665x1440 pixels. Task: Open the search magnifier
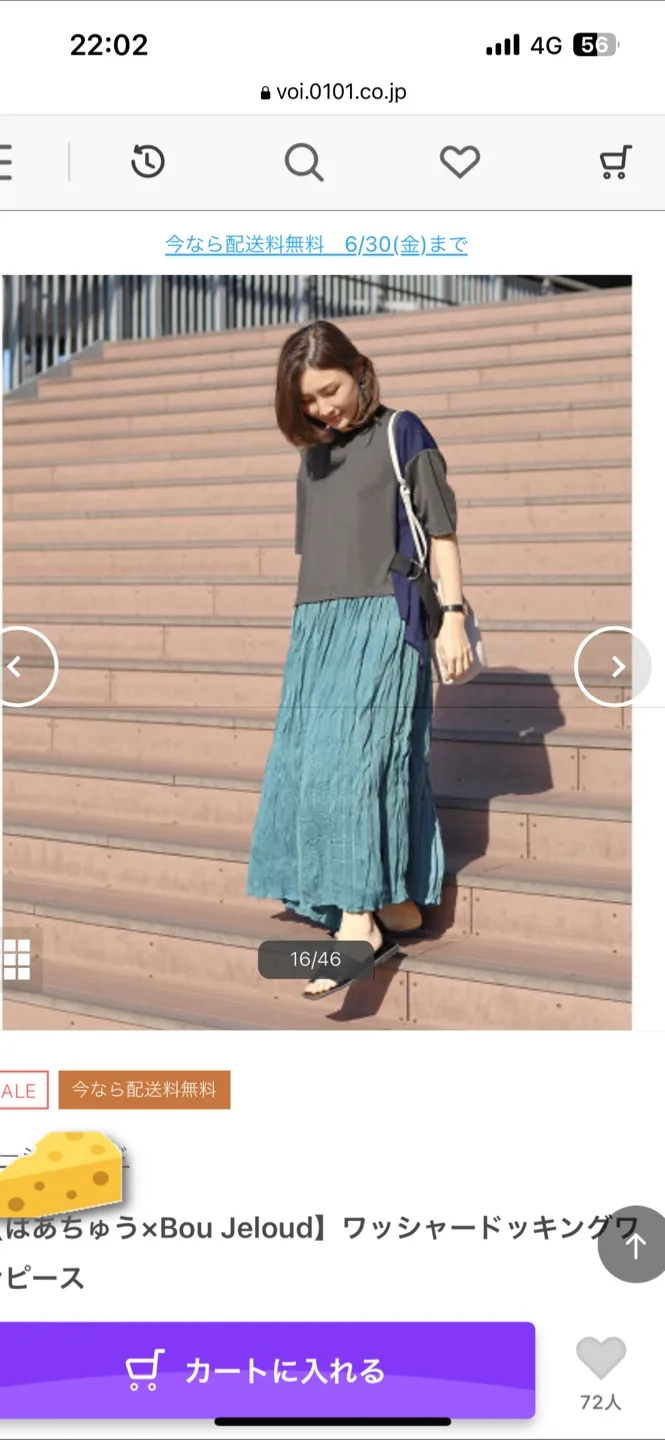pyautogui.click(x=304, y=162)
